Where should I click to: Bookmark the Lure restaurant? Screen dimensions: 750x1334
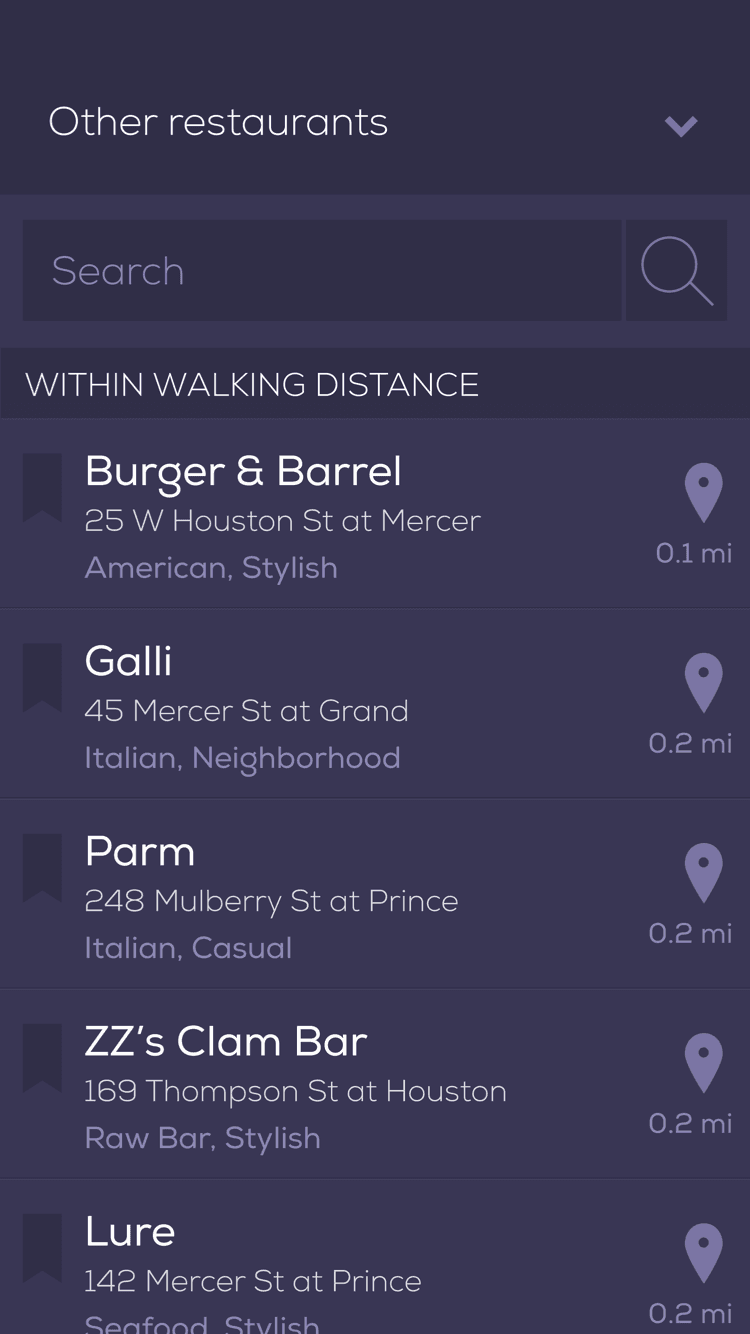[42, 1247]
